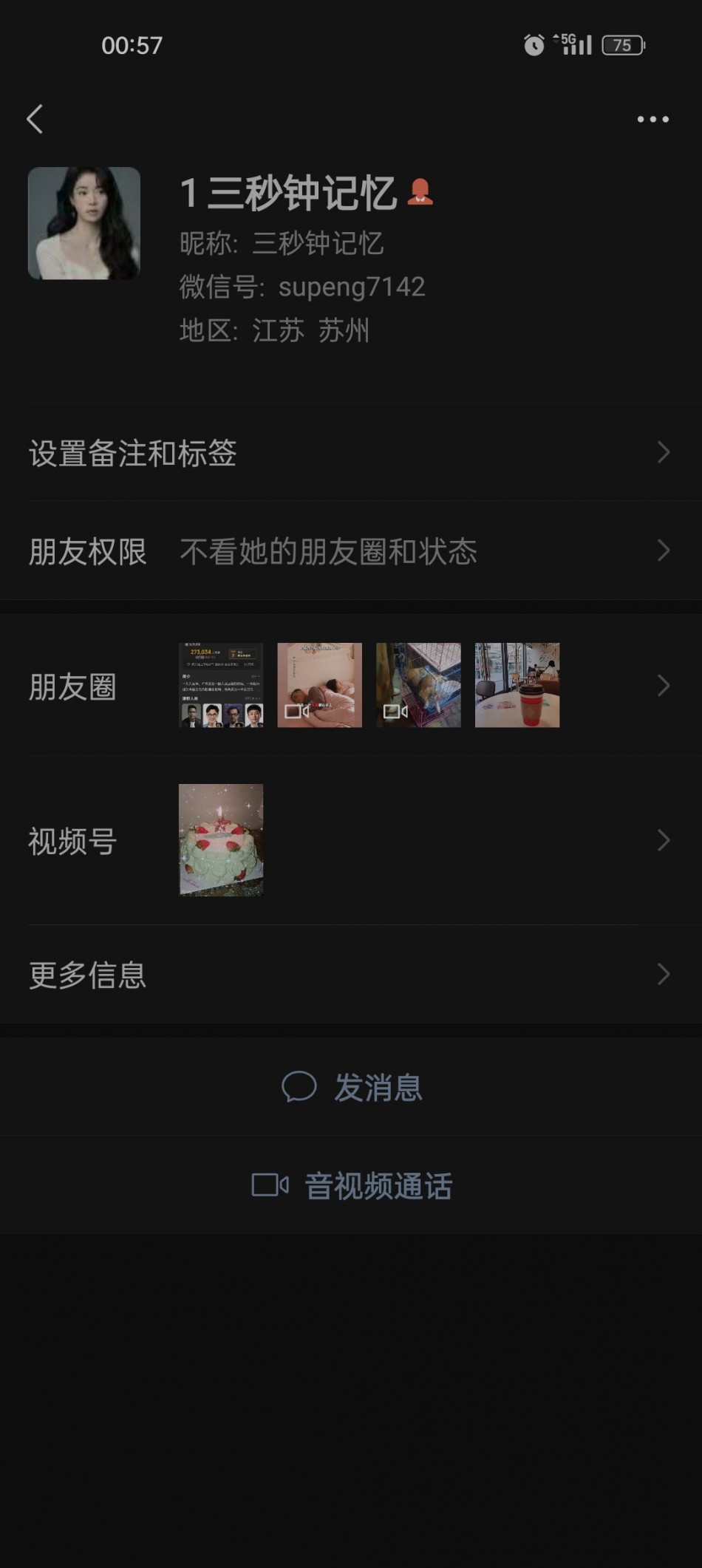
Task: Start a call via 音视频通话
Action: coord(352,1185)
